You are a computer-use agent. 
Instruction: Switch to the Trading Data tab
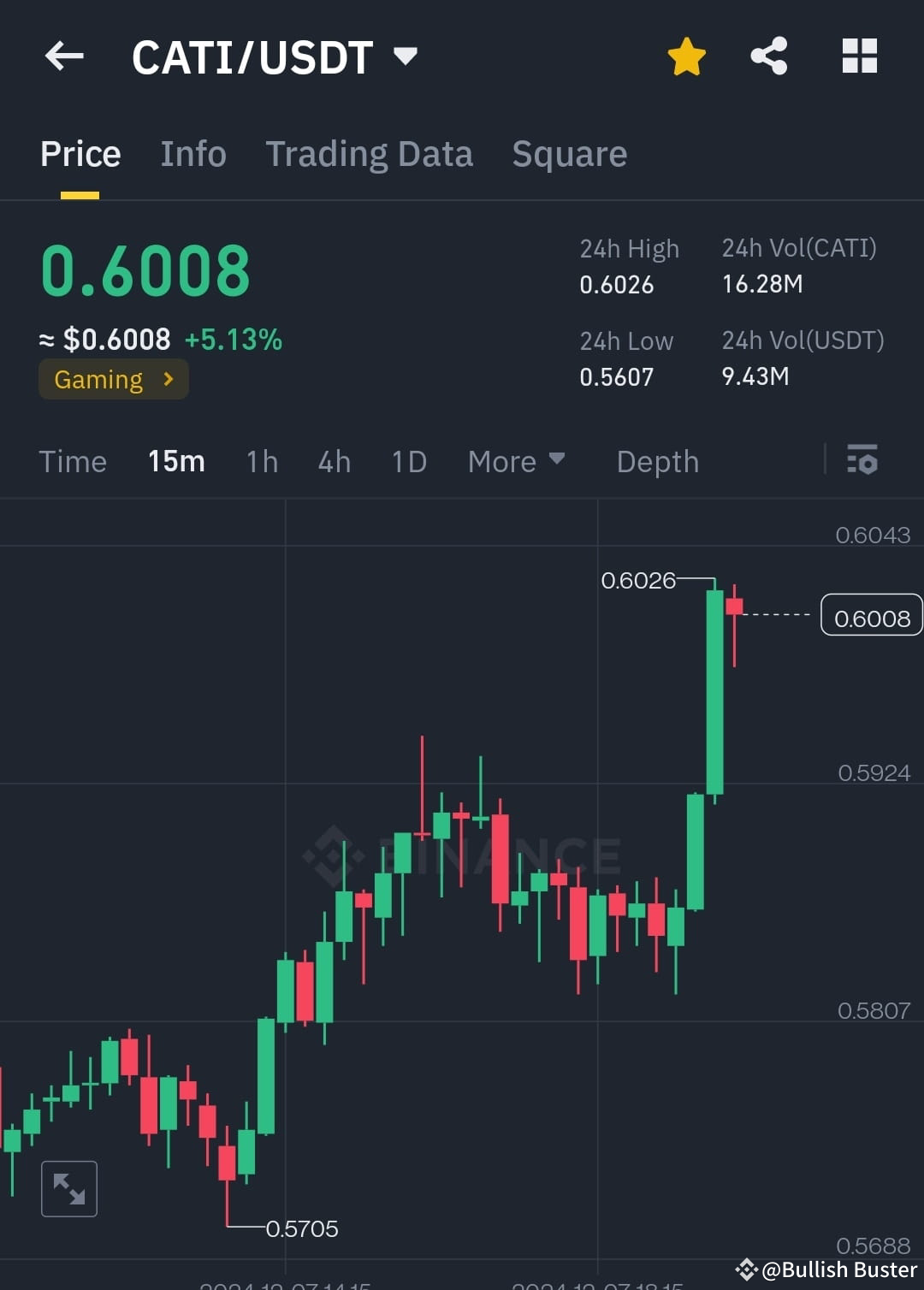coord(370,153)
